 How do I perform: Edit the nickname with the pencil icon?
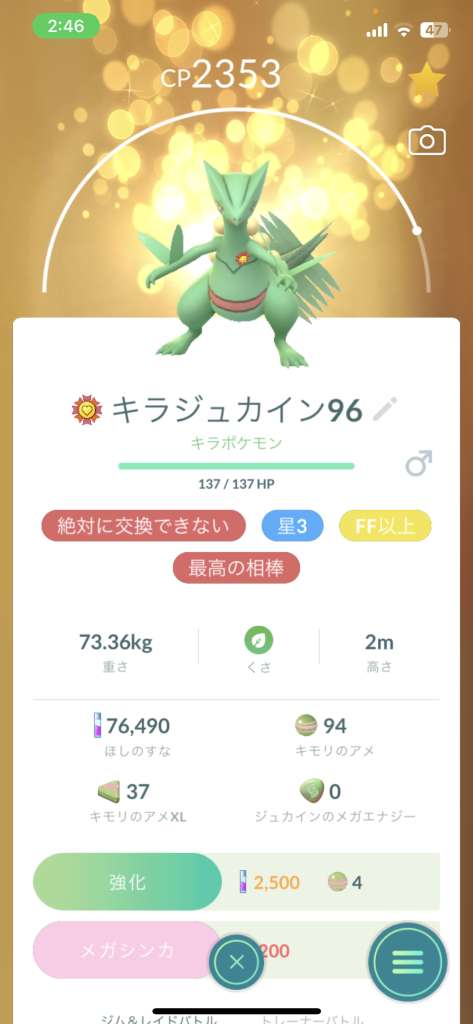click(385, 410)
